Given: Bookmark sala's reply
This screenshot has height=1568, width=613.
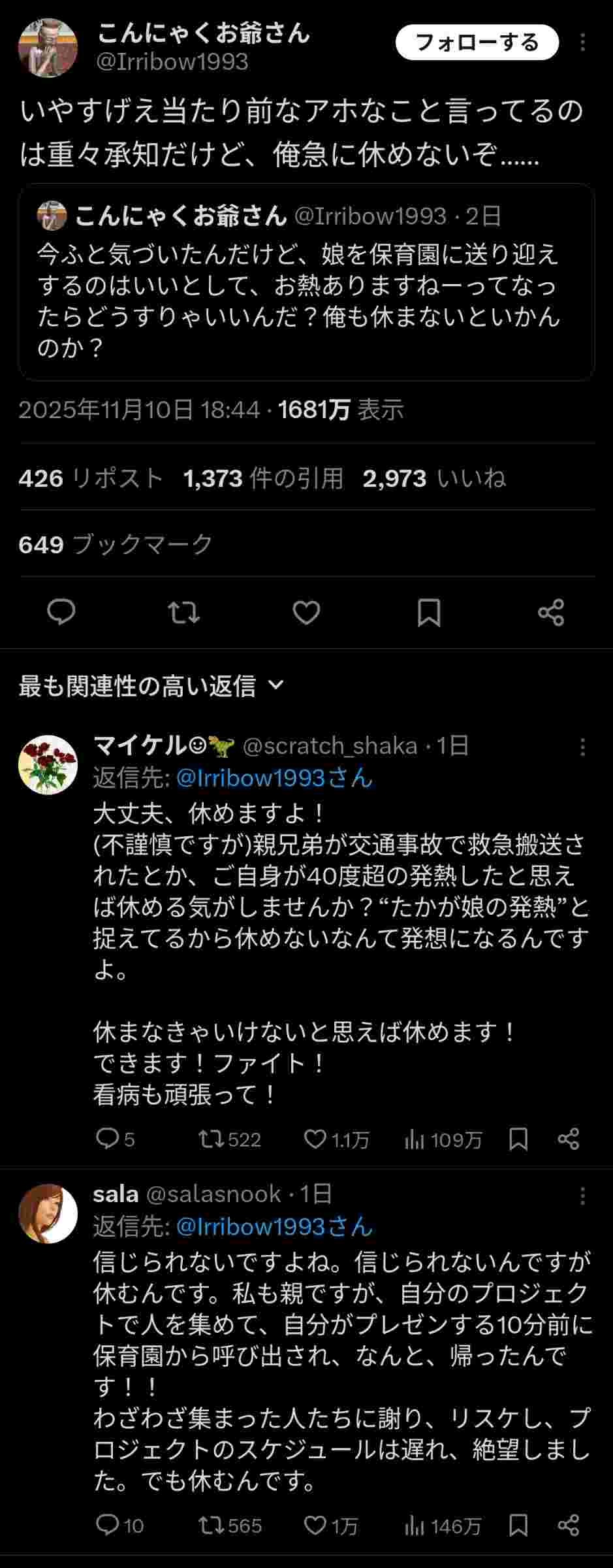Looking at the screenshot, I should (x=519, y=1526).
